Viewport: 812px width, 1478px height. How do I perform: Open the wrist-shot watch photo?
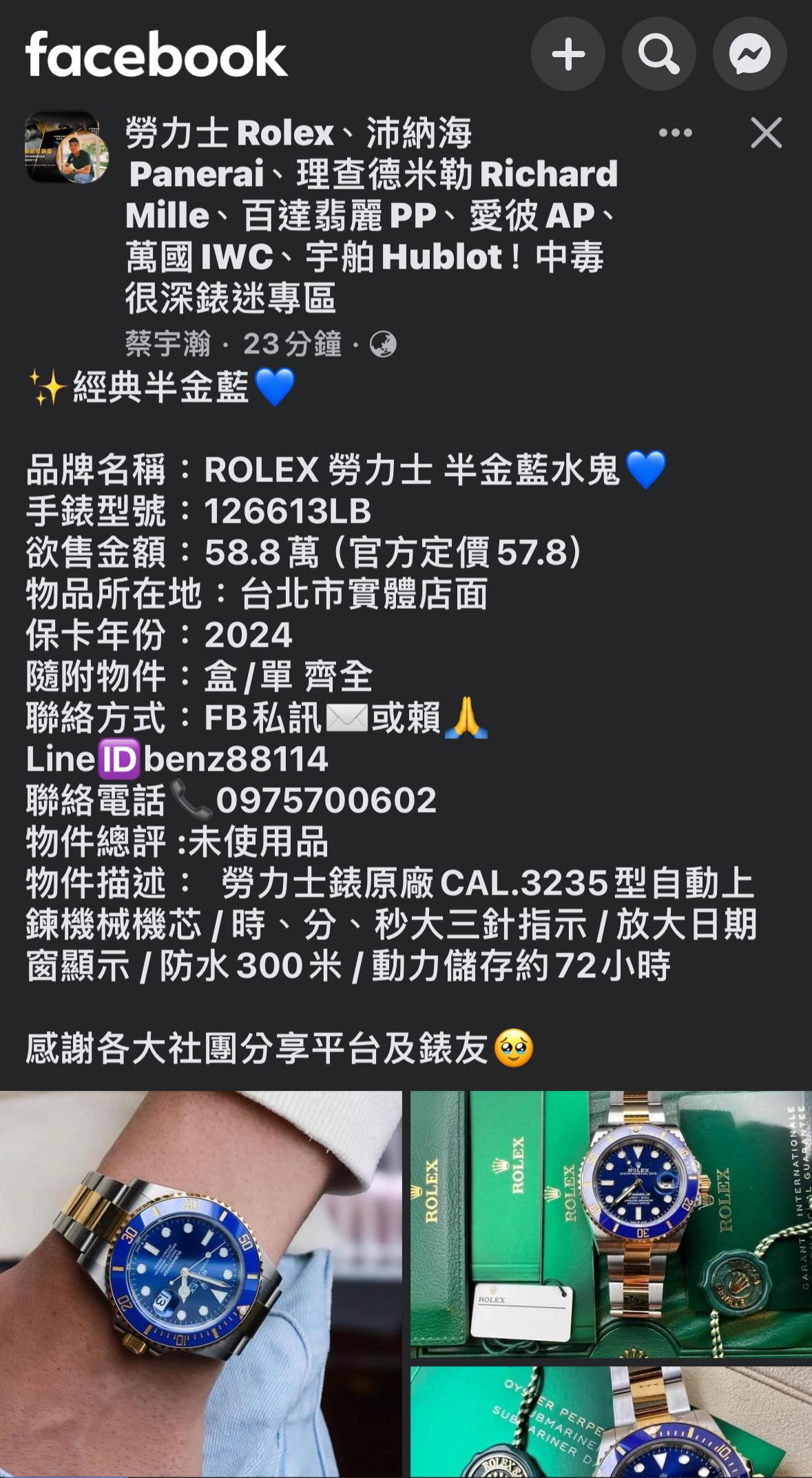(200, 1282)
